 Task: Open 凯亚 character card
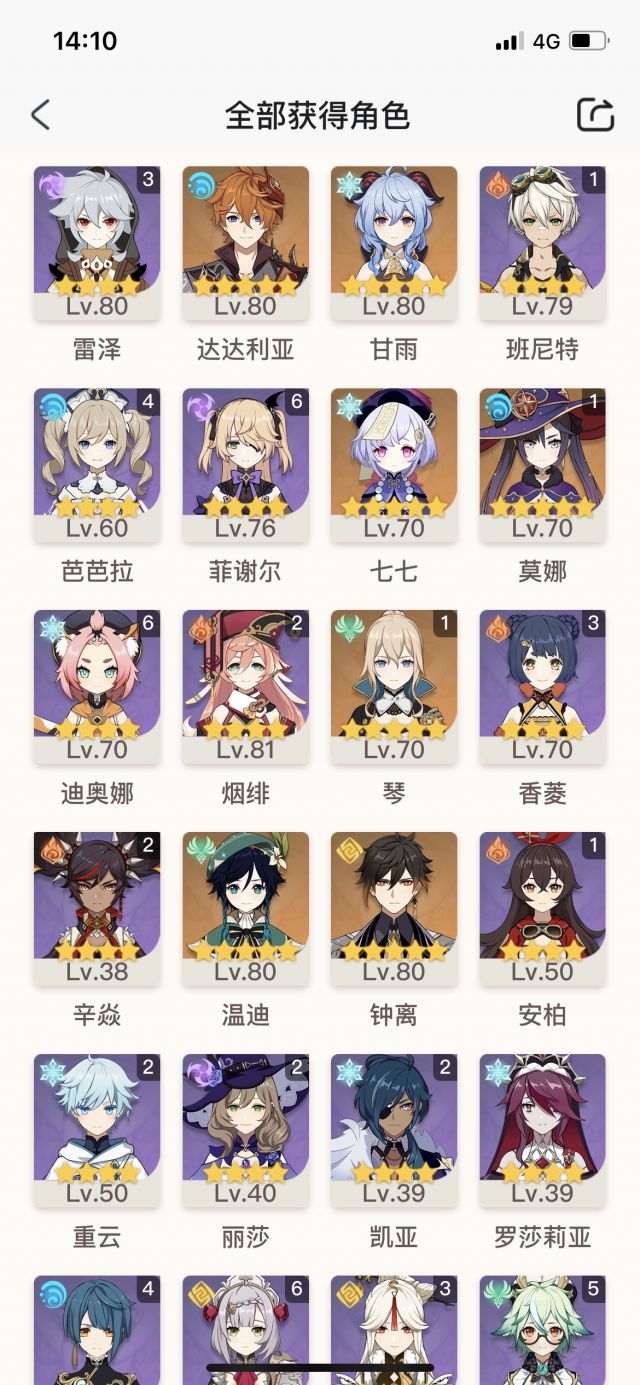(x=394, y=1131)
